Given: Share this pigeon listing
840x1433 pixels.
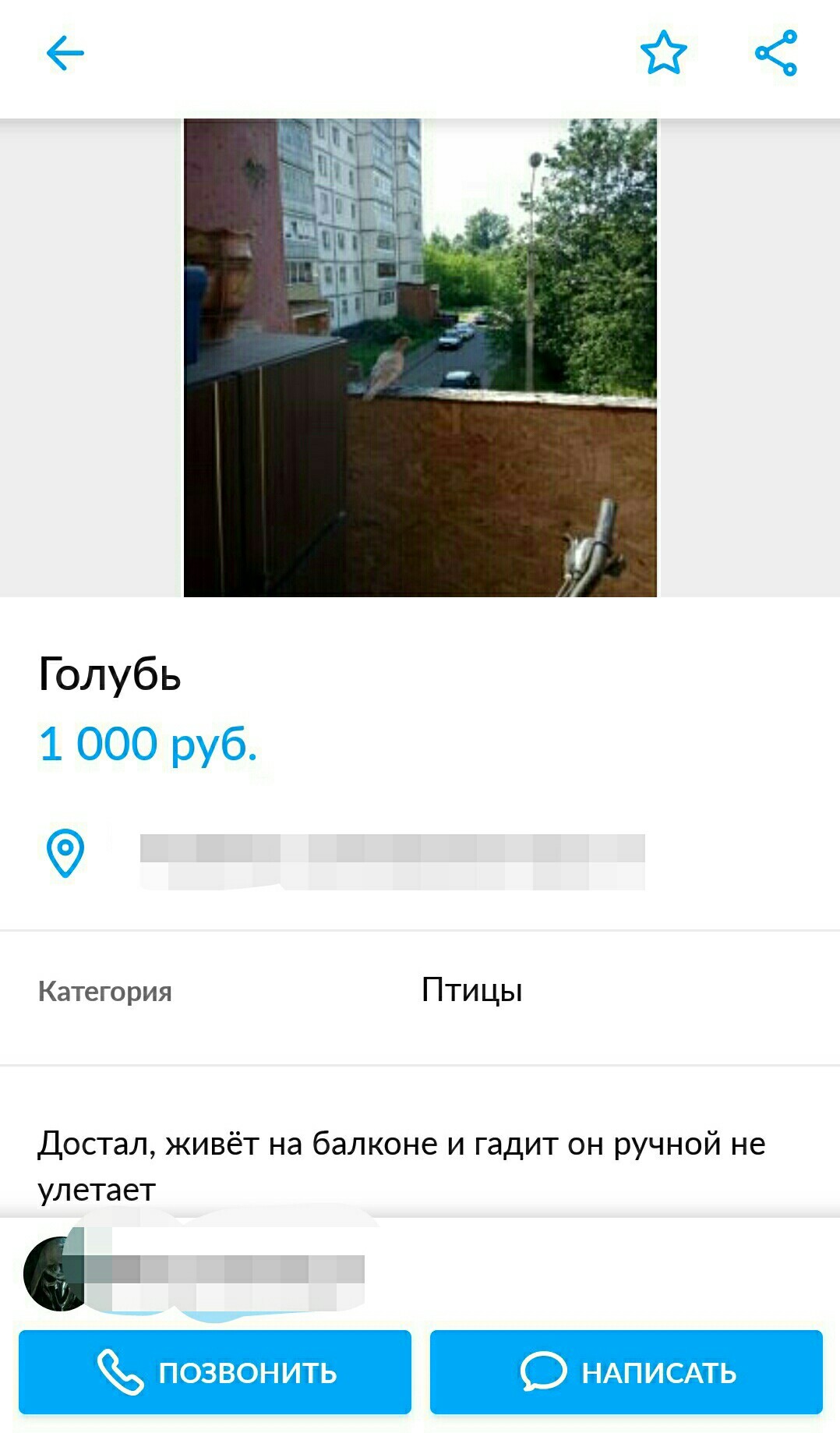Looking at the screenshot, I should tap(776, 53).
